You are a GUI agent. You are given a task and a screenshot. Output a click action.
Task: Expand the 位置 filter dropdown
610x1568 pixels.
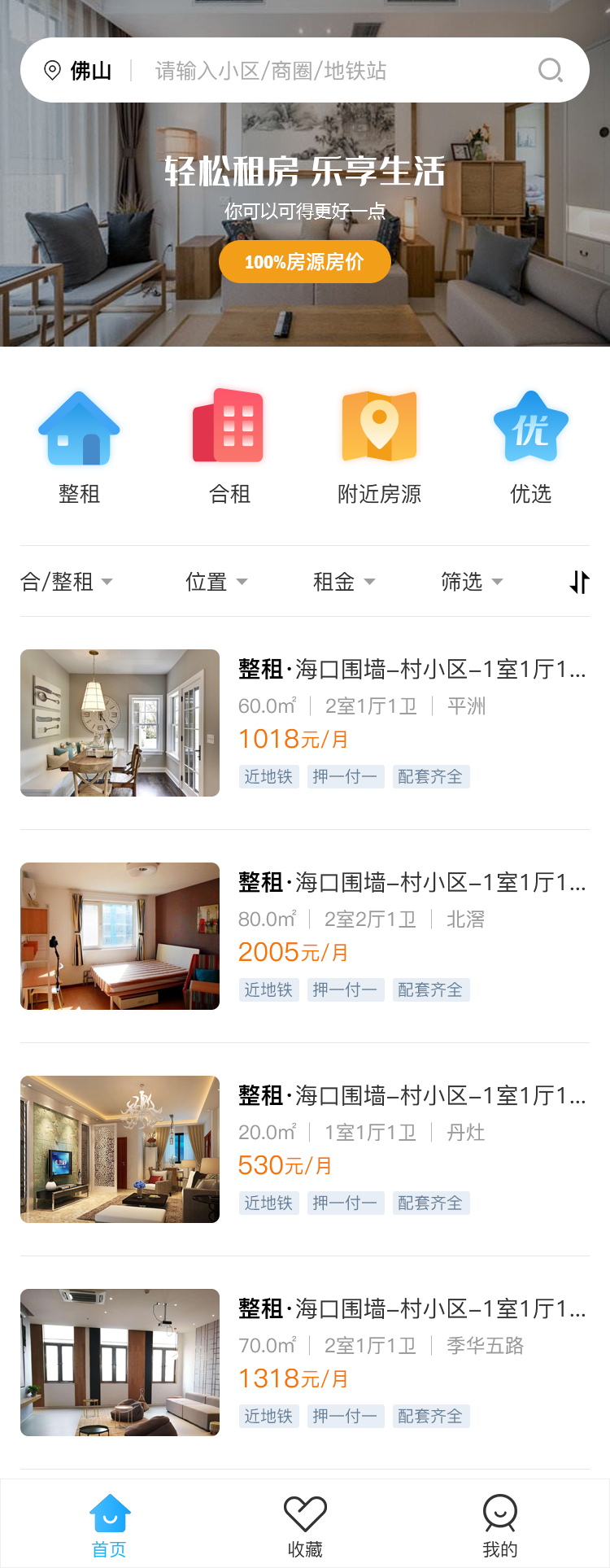[x=216, y=582]
